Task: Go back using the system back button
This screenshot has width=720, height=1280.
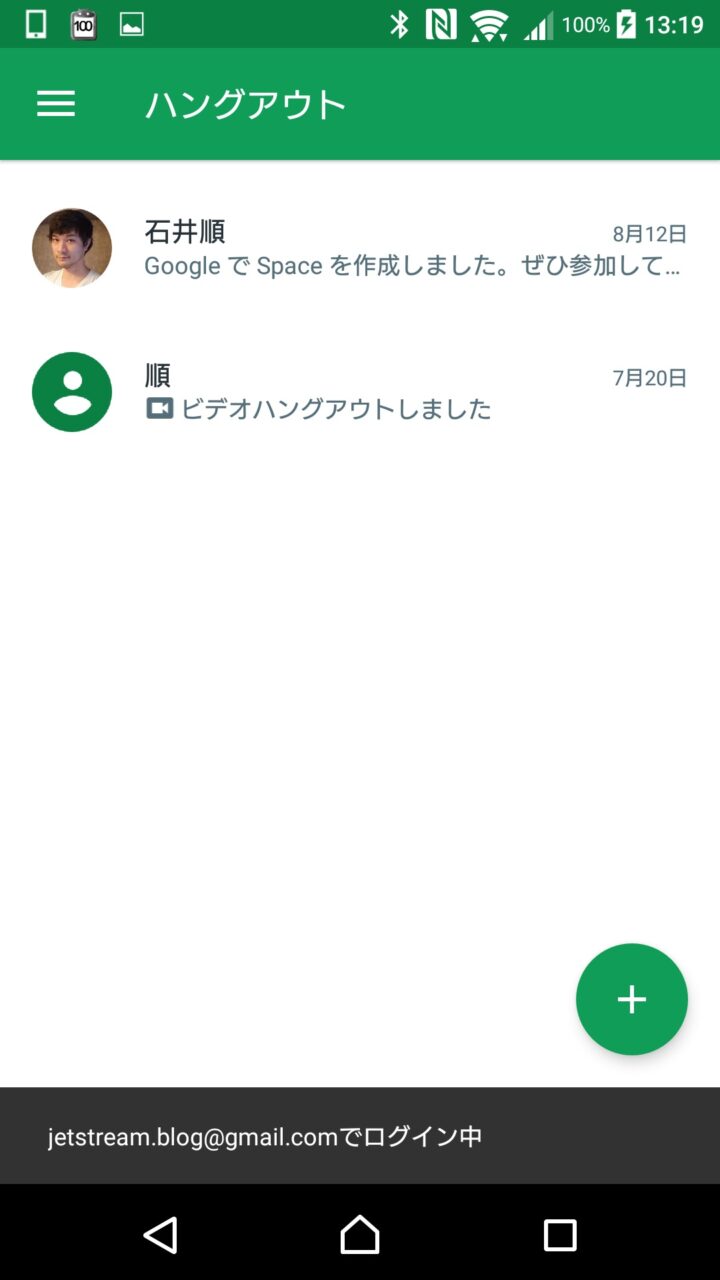Action: tap(160, 1235)
